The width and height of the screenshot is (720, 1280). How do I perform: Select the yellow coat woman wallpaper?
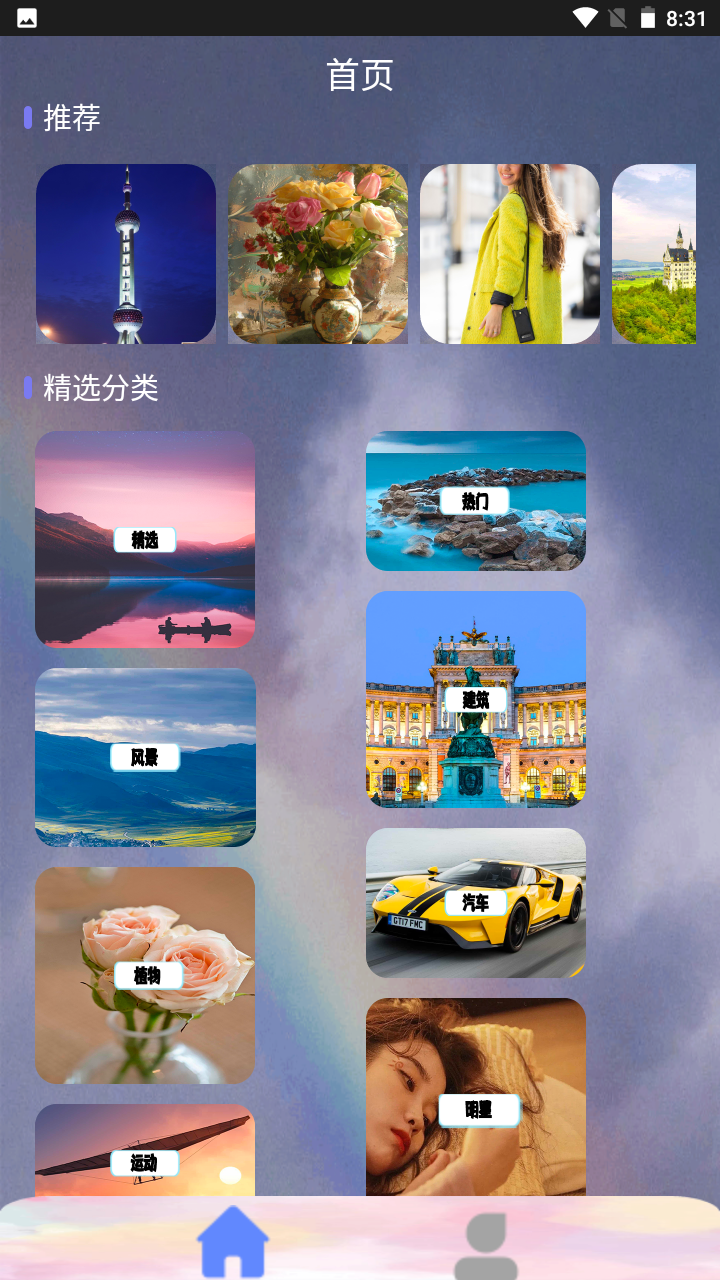(x=509, y=253)
